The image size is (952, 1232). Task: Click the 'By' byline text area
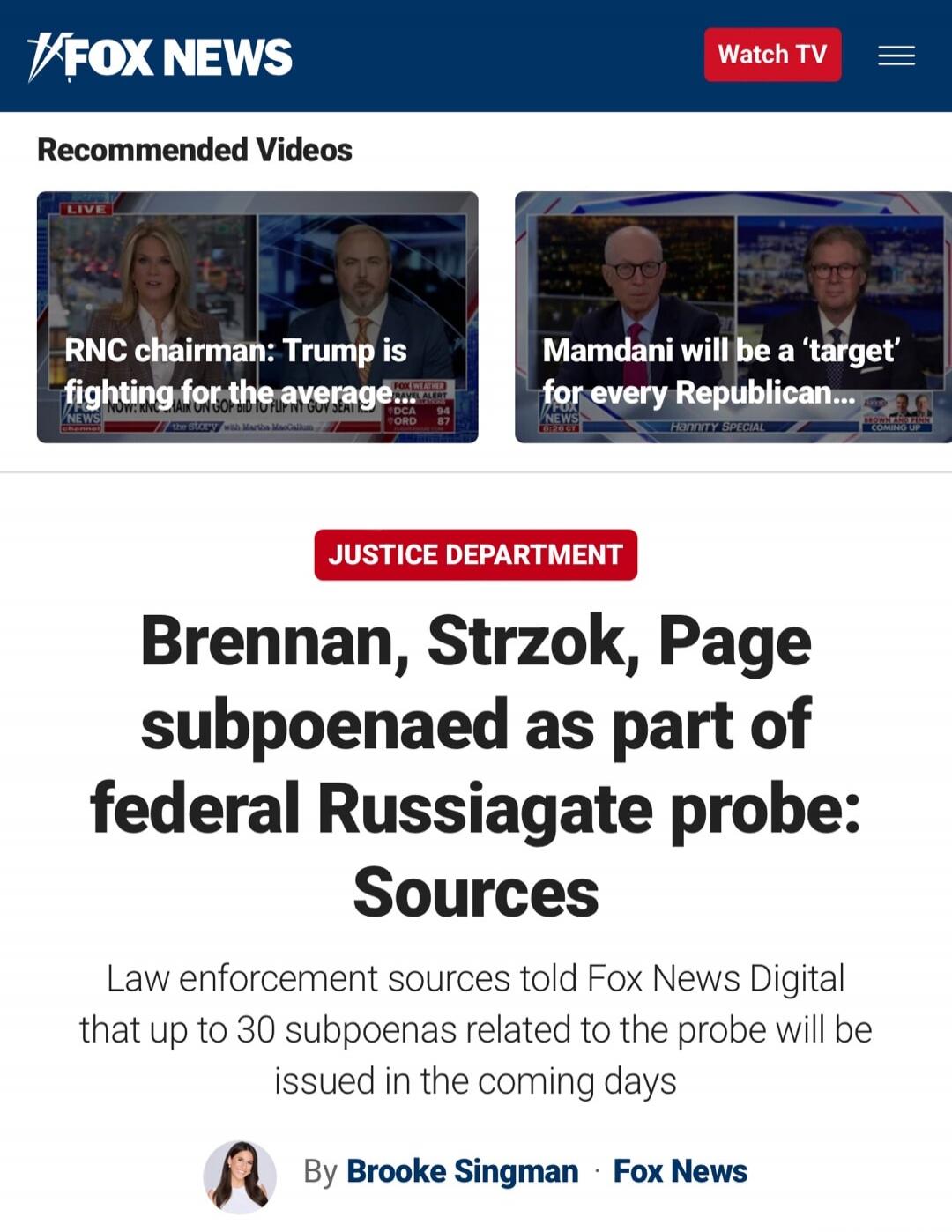(323, 1172)
